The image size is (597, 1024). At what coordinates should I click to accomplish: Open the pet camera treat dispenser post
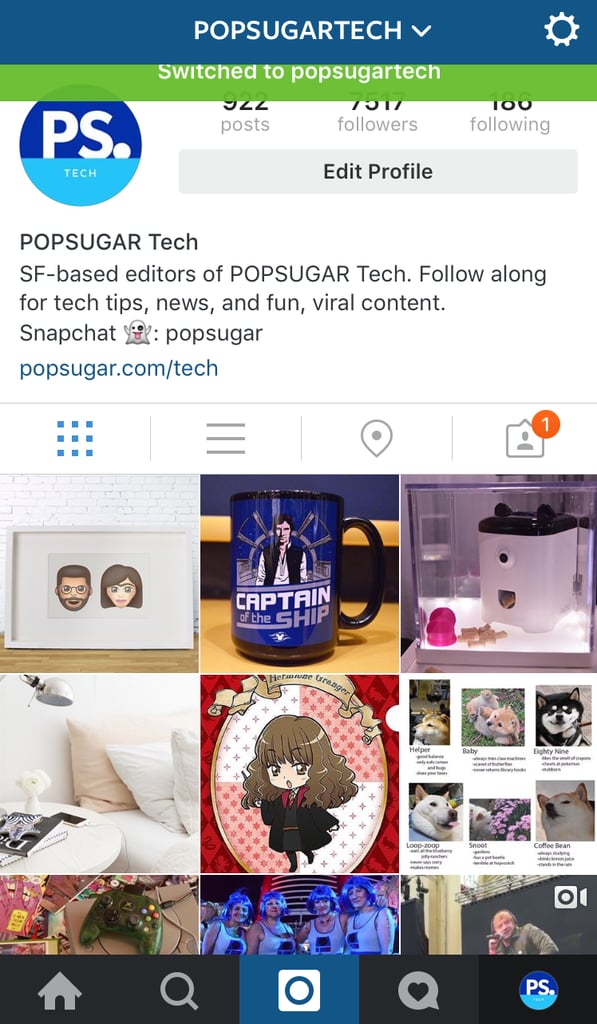pos(499,573)
